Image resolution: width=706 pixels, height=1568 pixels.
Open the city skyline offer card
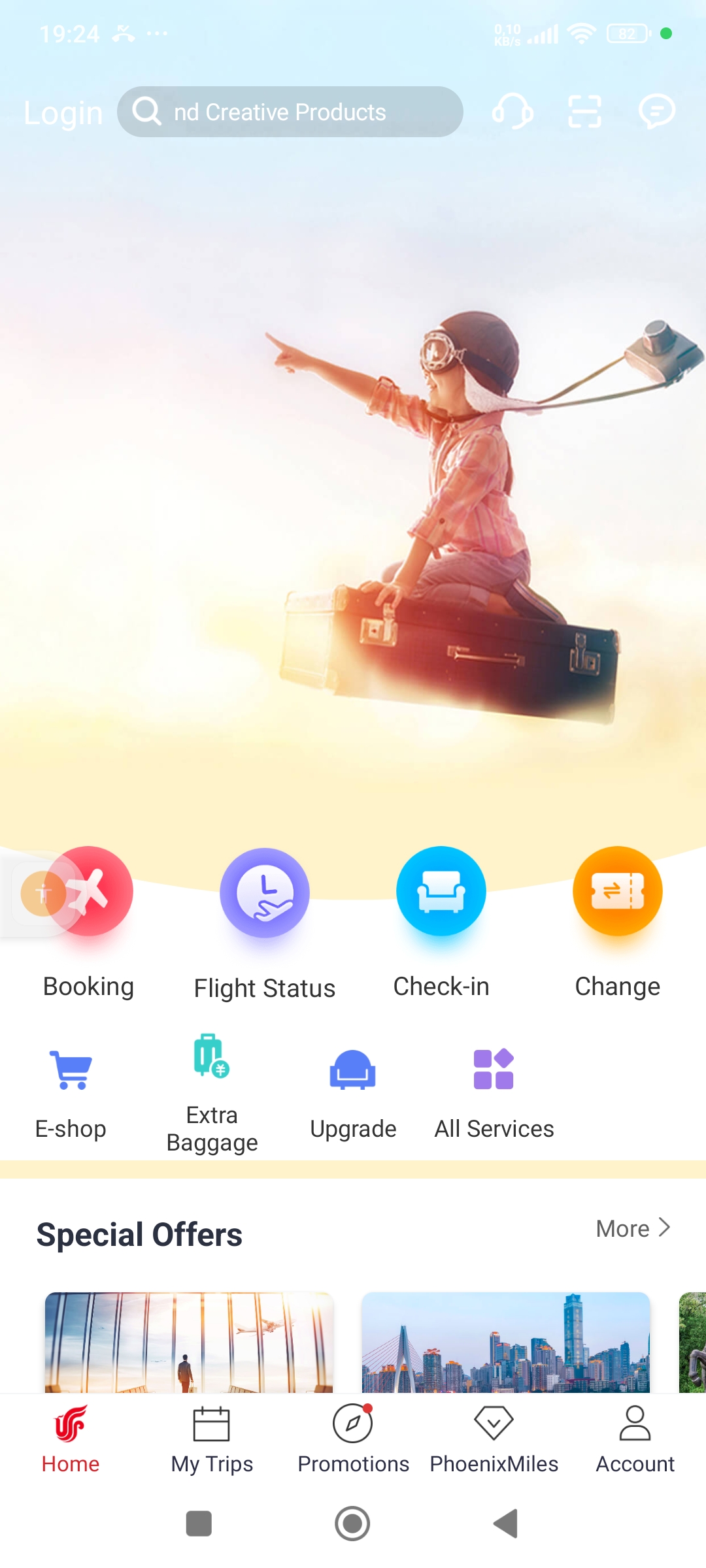(506, 1342)
